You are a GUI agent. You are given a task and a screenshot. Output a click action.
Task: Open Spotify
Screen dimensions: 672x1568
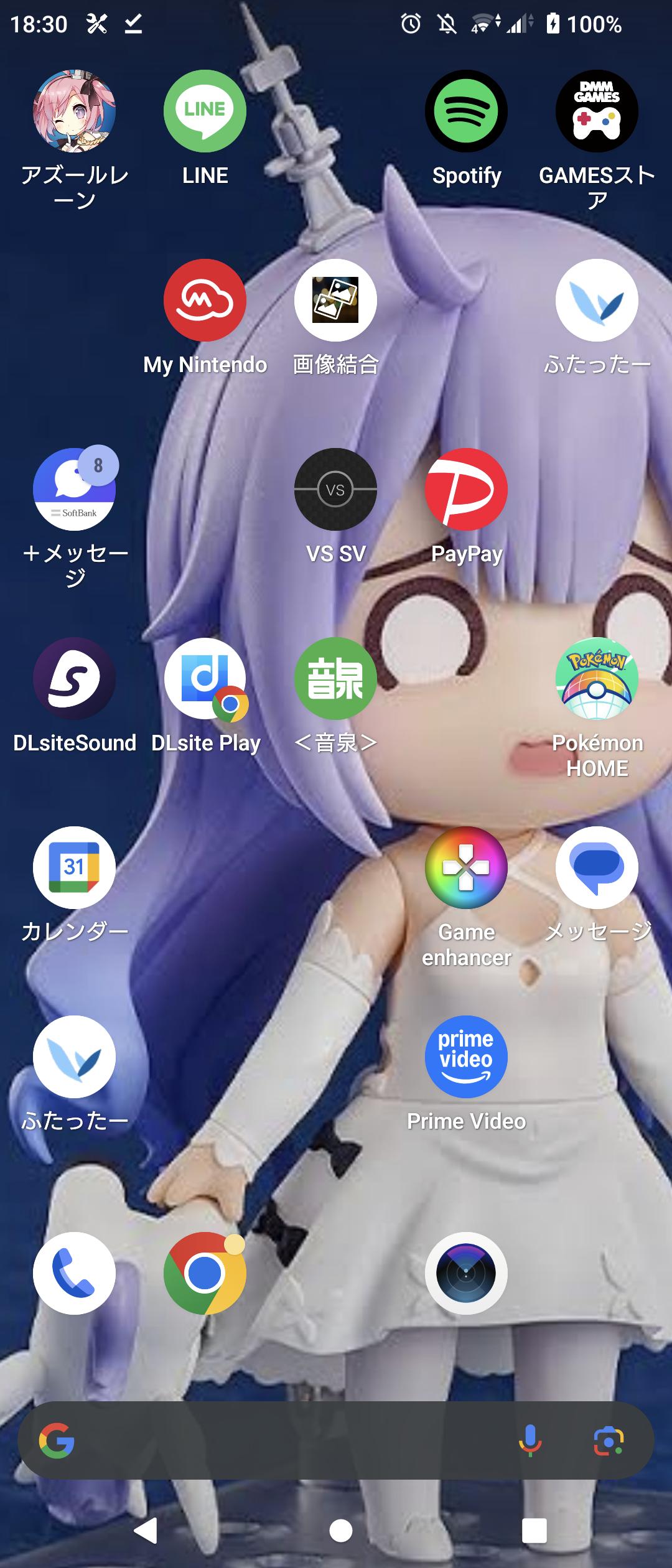click(x=466, y=111)
